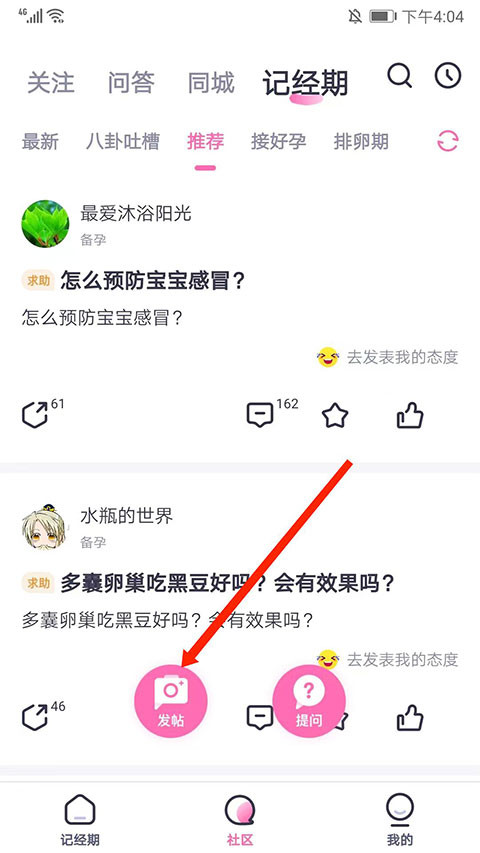Tap the 提问 floating button
The image size is (480, 853).
pyautogui.click(x=309, y=701)
